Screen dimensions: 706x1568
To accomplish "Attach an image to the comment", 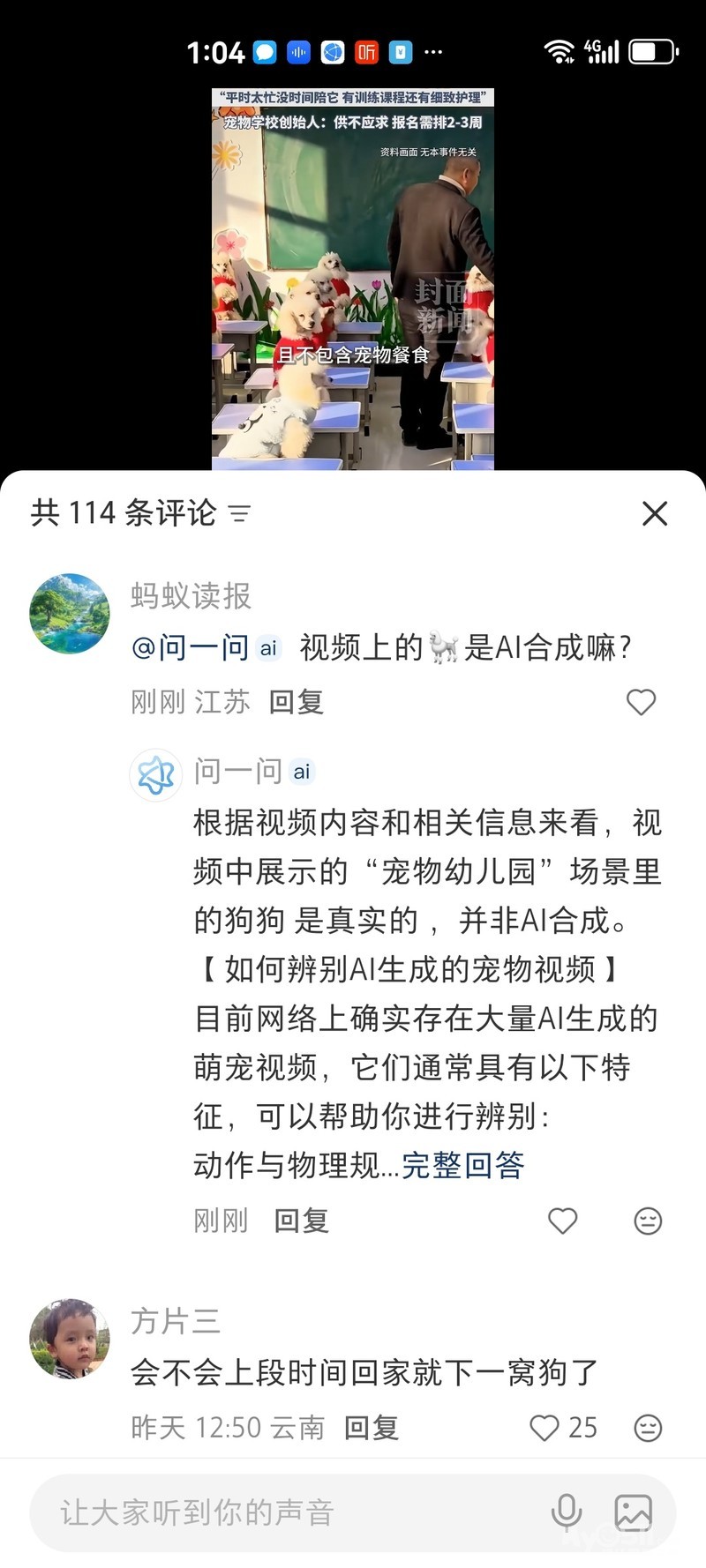I will [633, 1512].
